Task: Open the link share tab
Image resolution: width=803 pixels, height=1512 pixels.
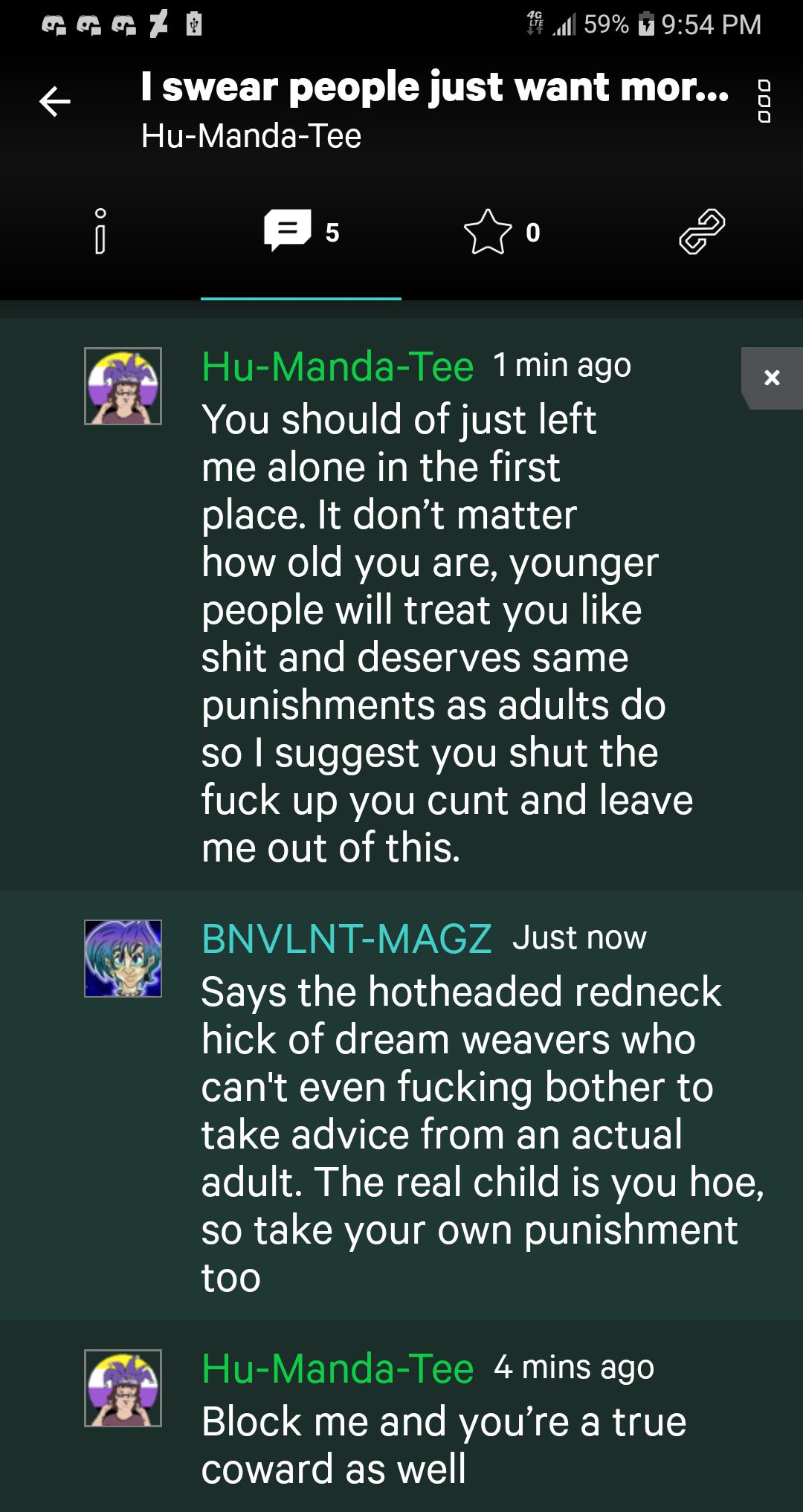Action: pos(702,232)
